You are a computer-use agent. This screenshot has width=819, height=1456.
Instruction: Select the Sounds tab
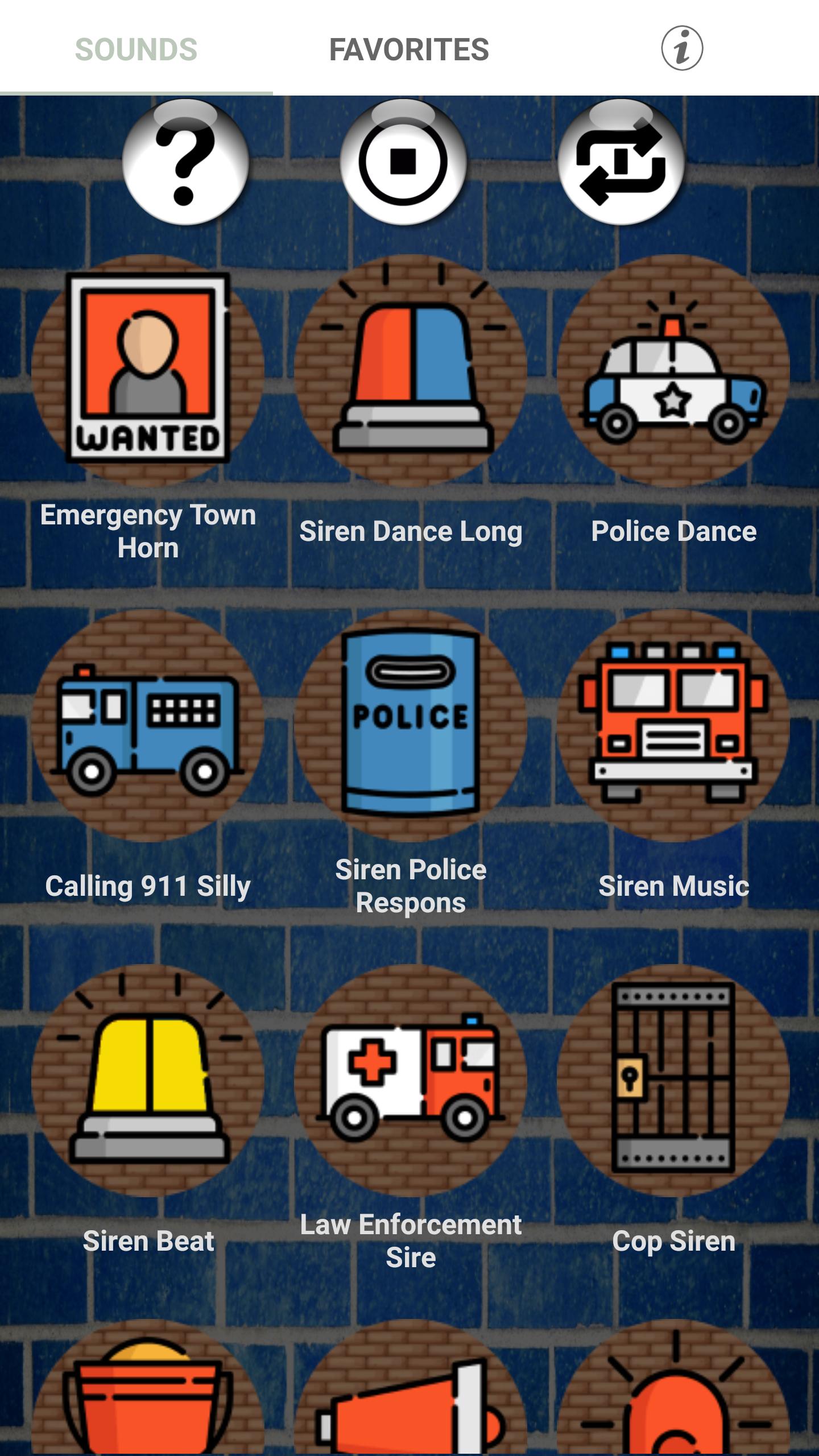pyautogui.click(x=136, y=49)
